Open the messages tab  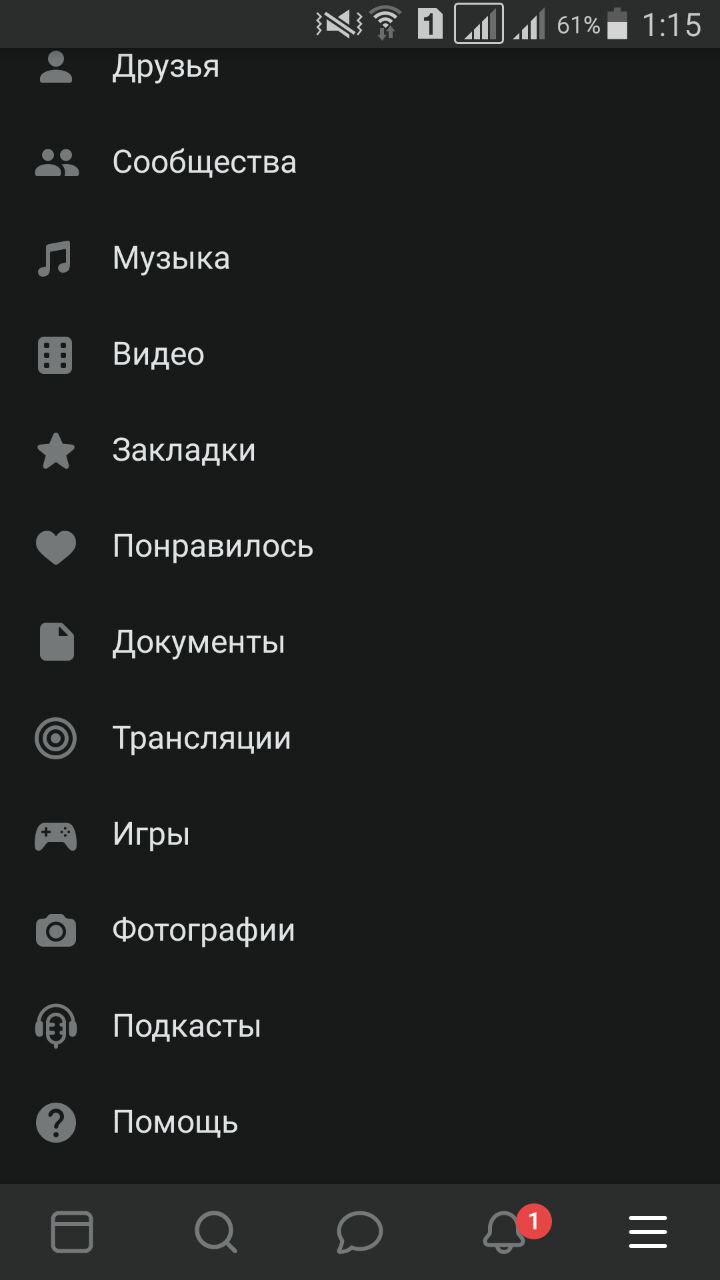(x=360, y=1232)
